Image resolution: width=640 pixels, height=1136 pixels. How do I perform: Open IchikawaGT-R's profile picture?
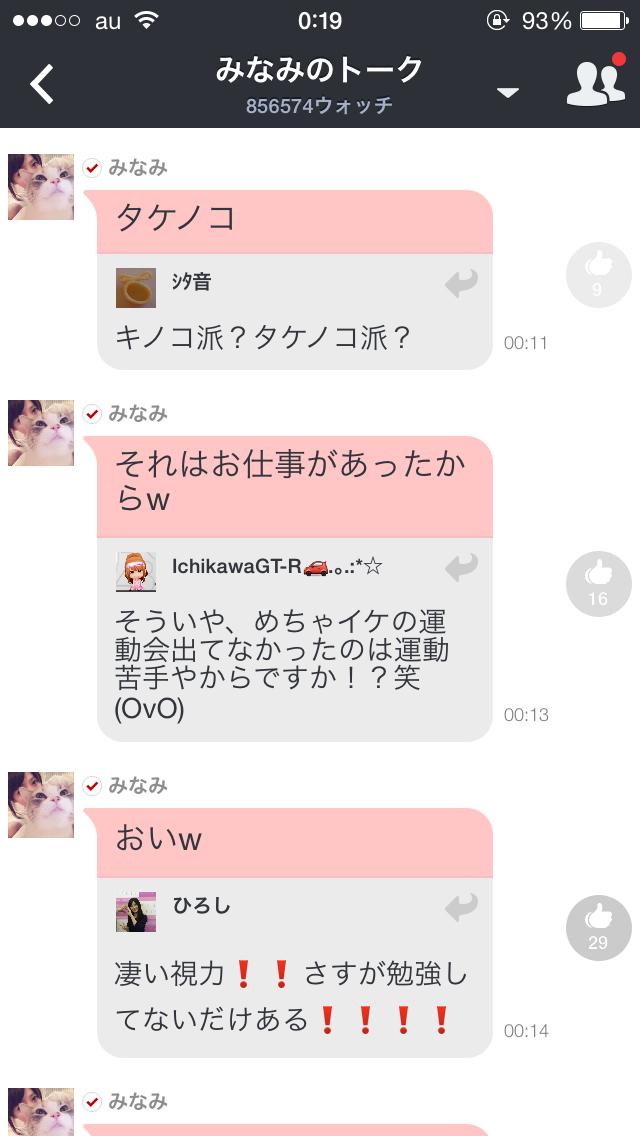[x=136, y=571]
